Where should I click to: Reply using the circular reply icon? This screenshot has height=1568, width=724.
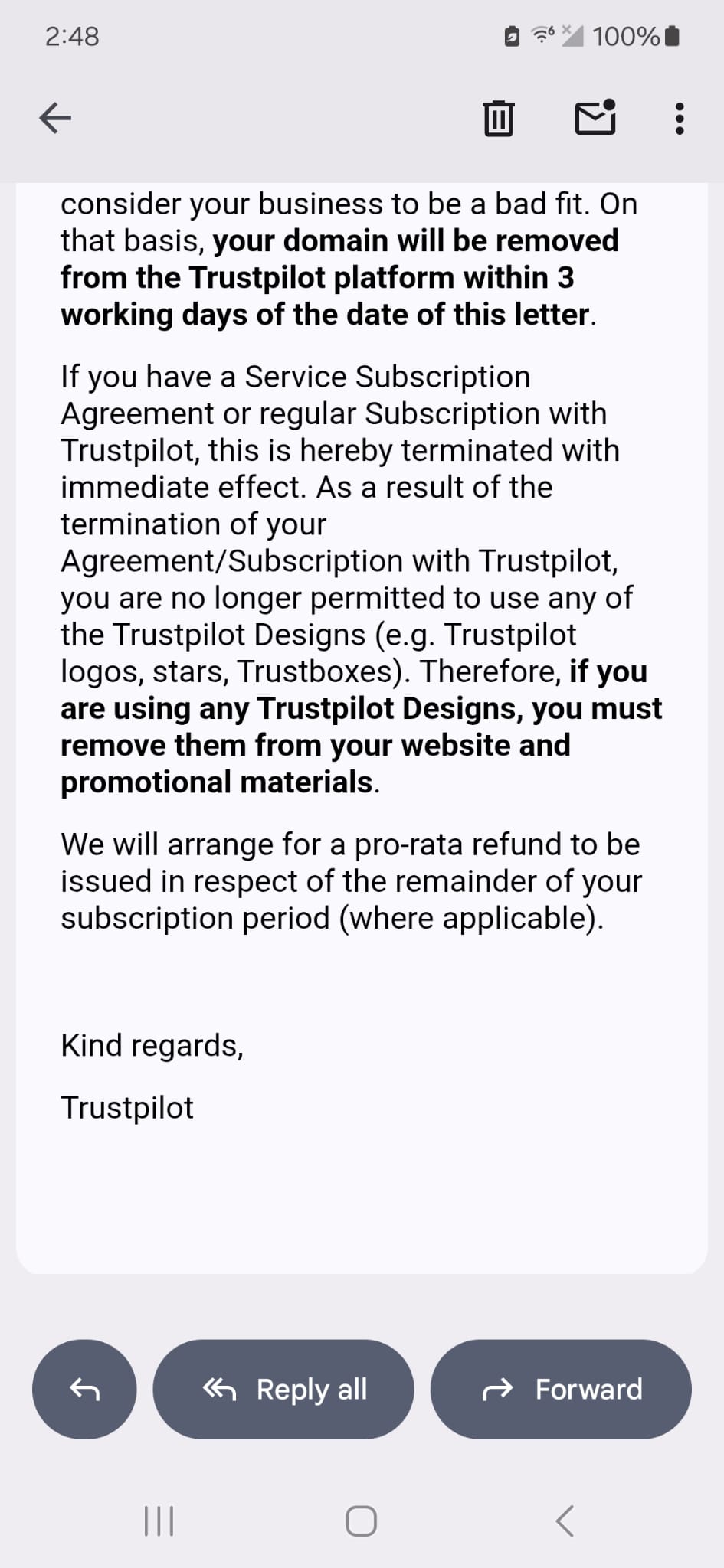(84, 1389)
